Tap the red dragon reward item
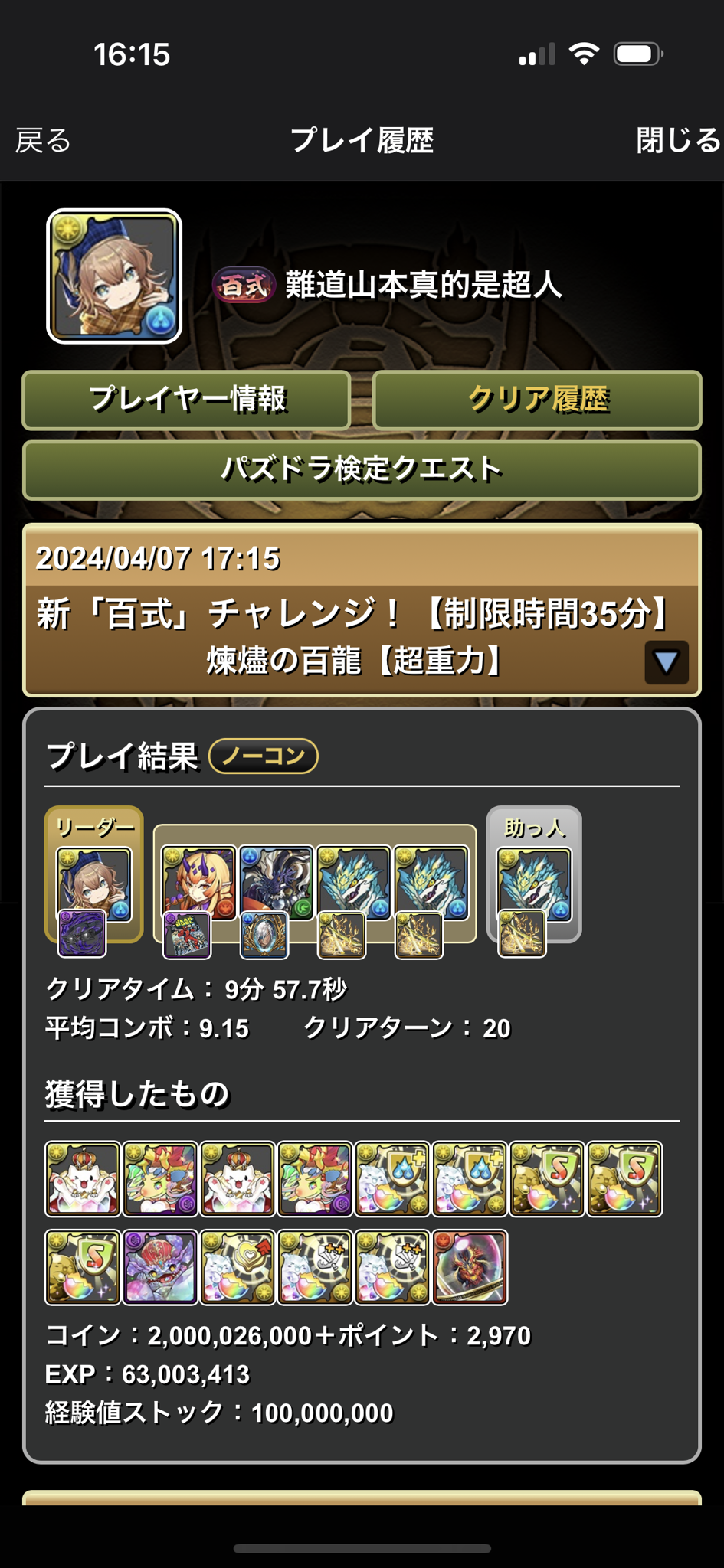Image resolution: width=724 pixels, height=1568 pixels. (x=470, y=1266)
